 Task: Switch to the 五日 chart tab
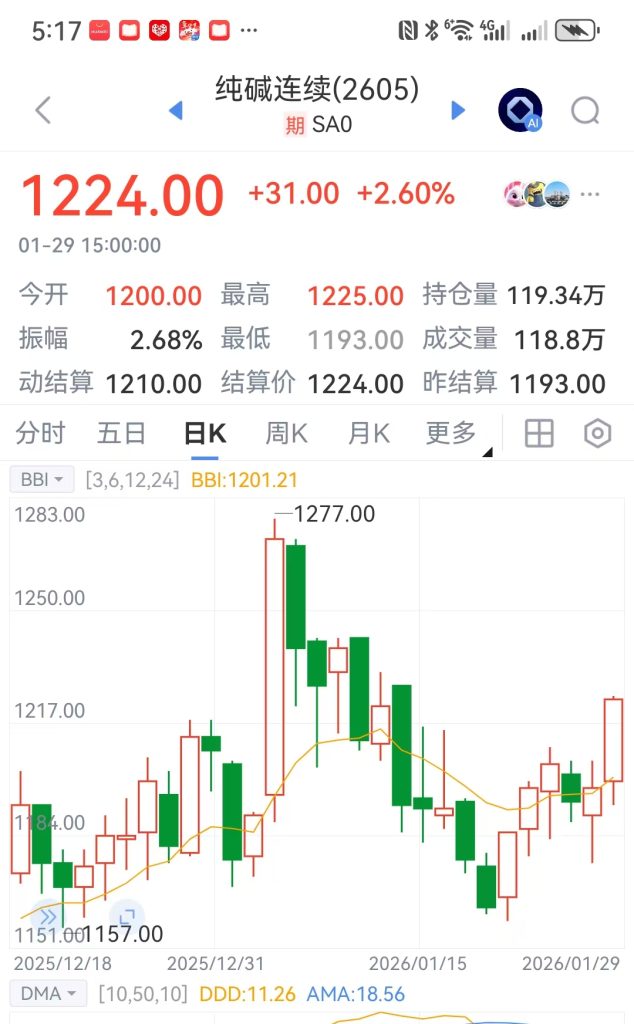[121, 433]
